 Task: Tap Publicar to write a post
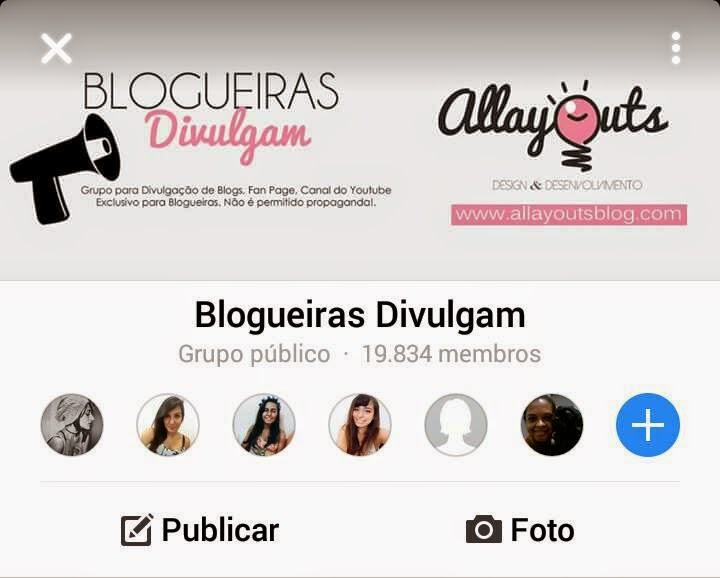[x=200, y=530]
